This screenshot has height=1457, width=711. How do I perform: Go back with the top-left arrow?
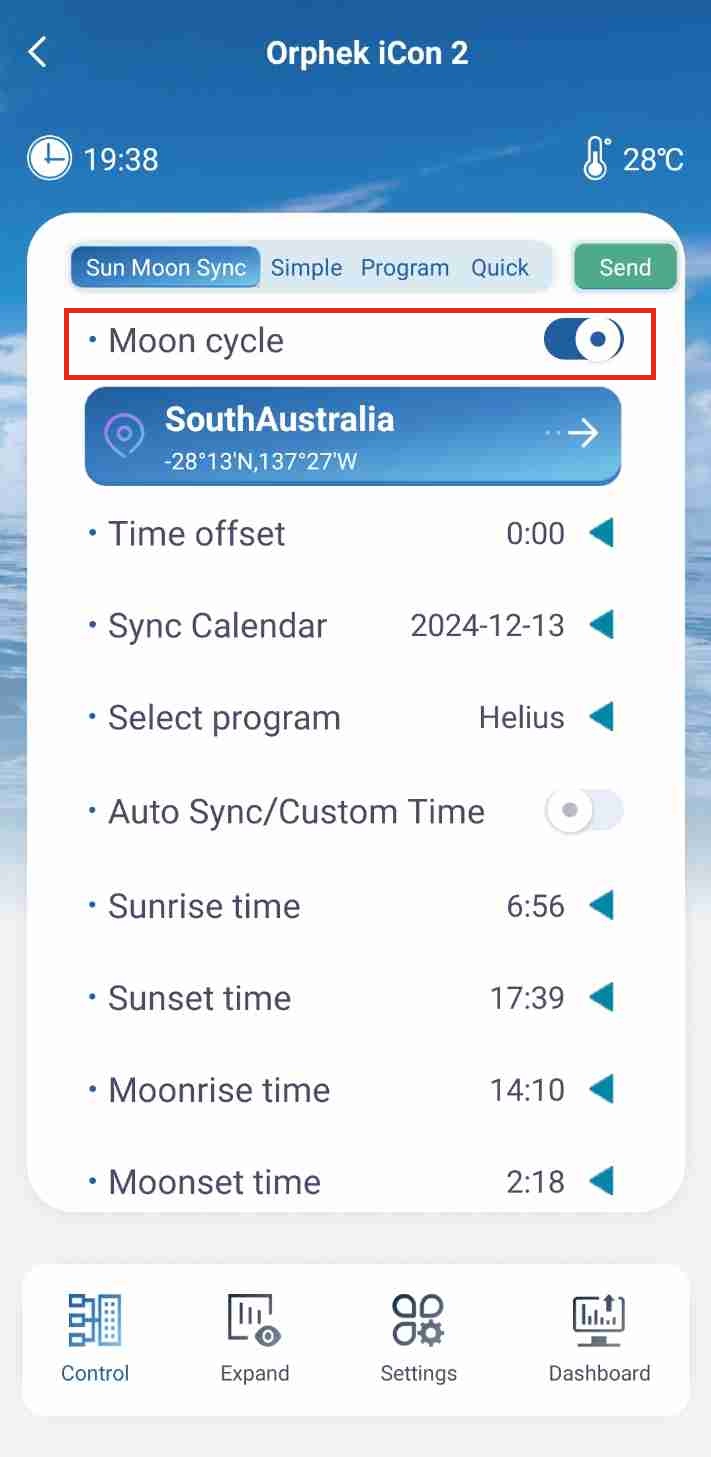[x=38, y=52]
